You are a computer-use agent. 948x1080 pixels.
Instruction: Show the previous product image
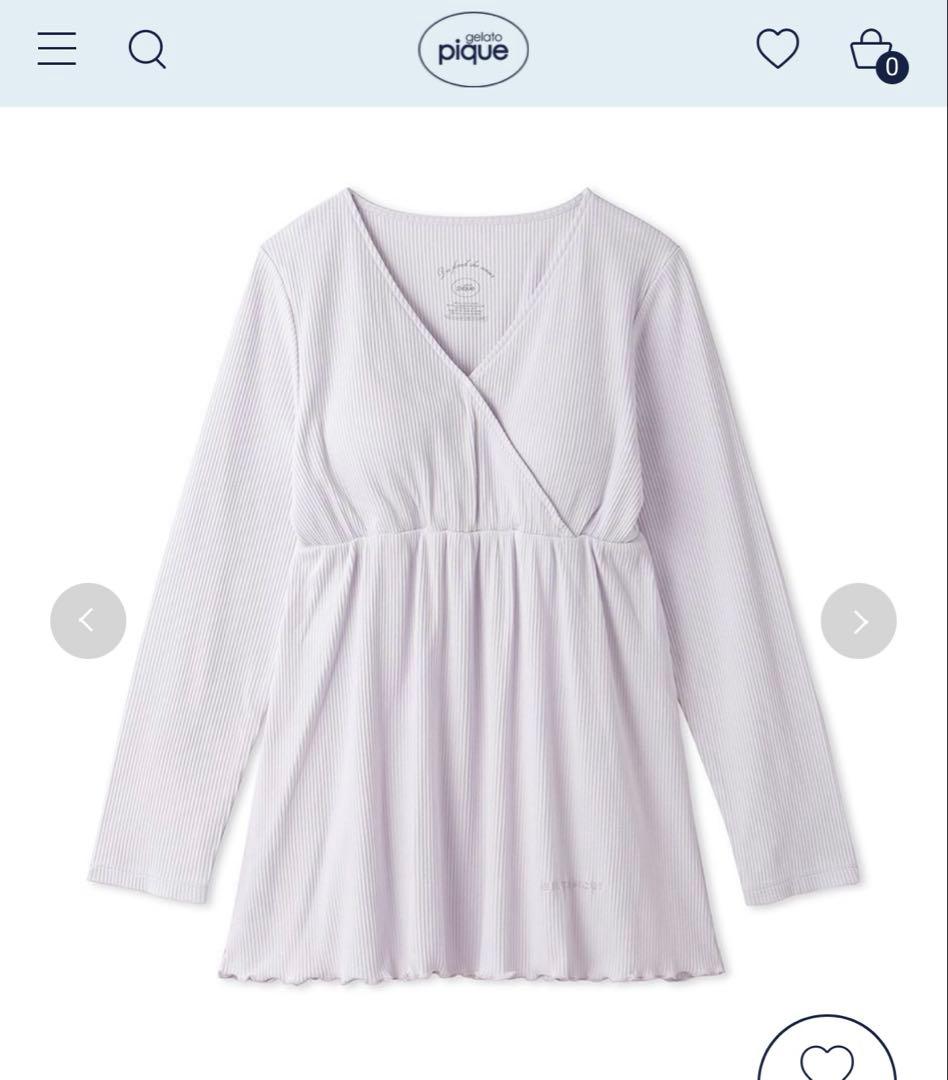(x=88, y=621)
